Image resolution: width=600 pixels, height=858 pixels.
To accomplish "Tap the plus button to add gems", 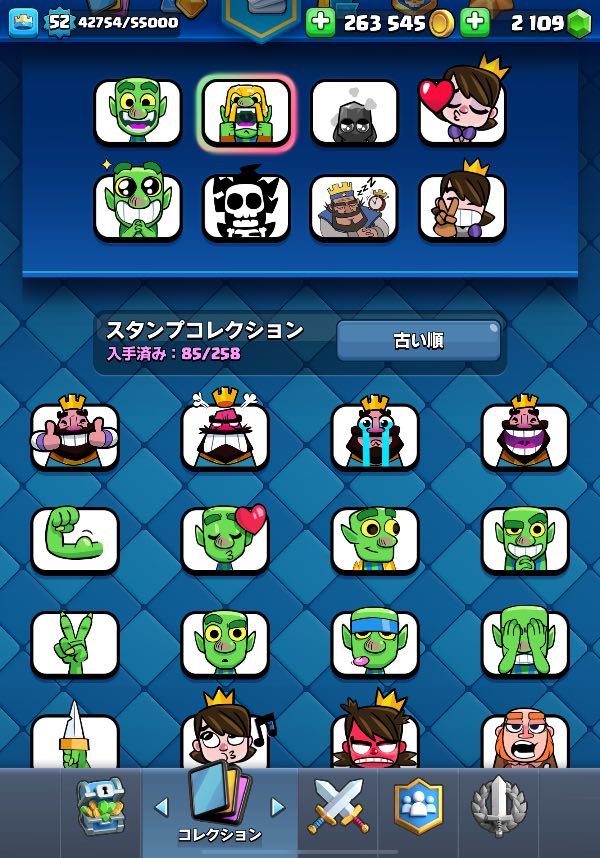I will click(x=475, y=23).
